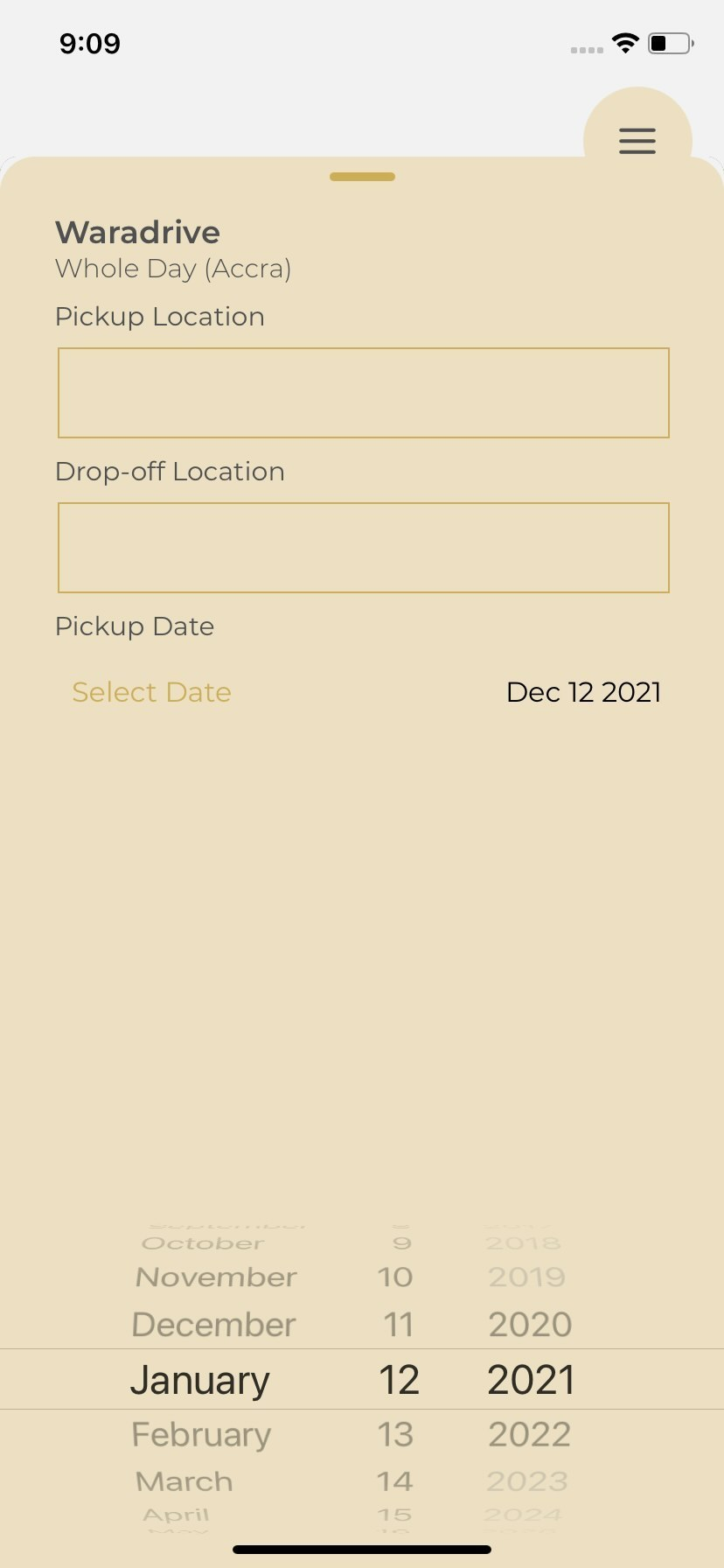Tap the displayed date Dec 12 2021

(x=583, y=692)
